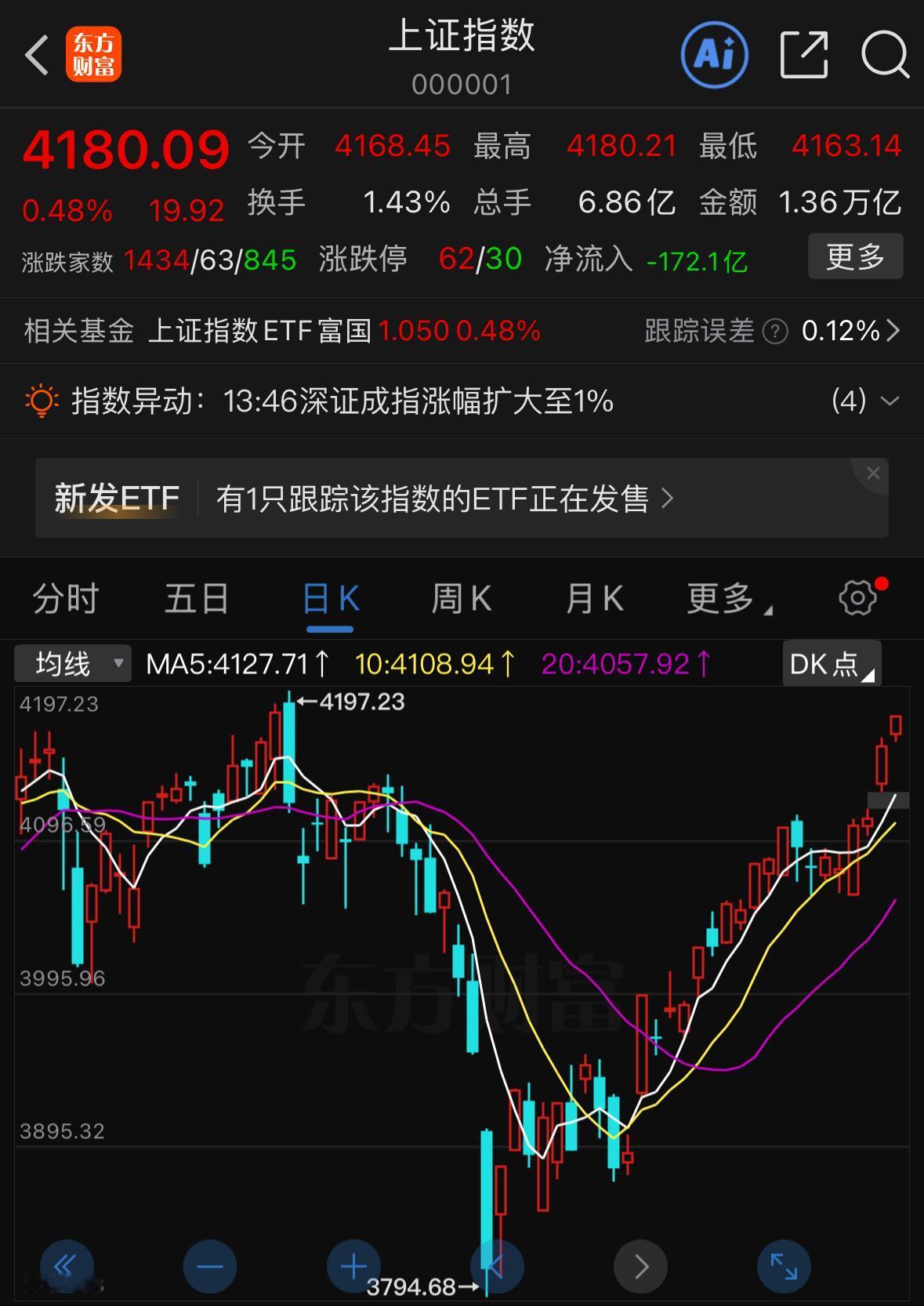Switch to the 分时 chart tab

point(65,599)
